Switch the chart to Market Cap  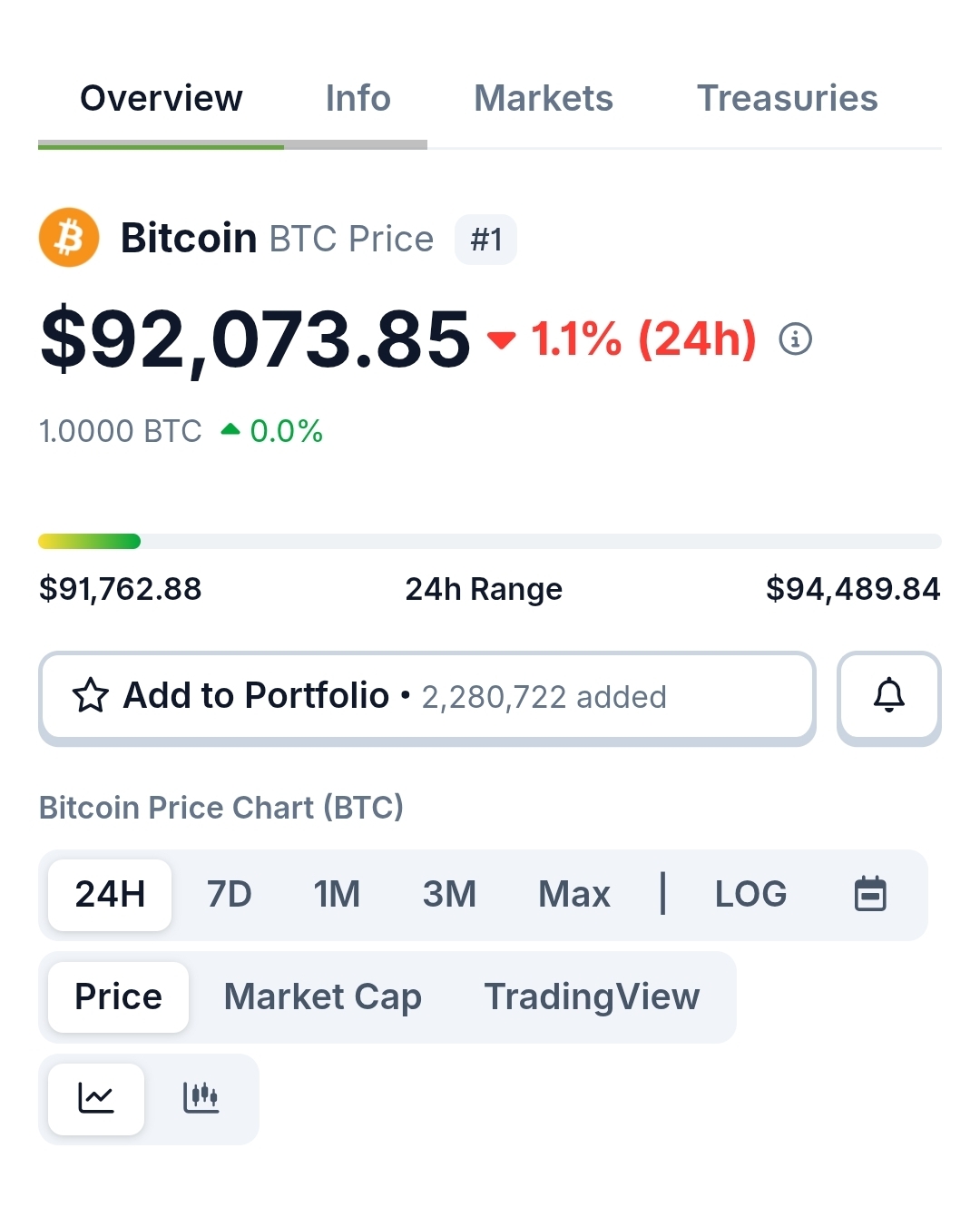coord(322,996)
